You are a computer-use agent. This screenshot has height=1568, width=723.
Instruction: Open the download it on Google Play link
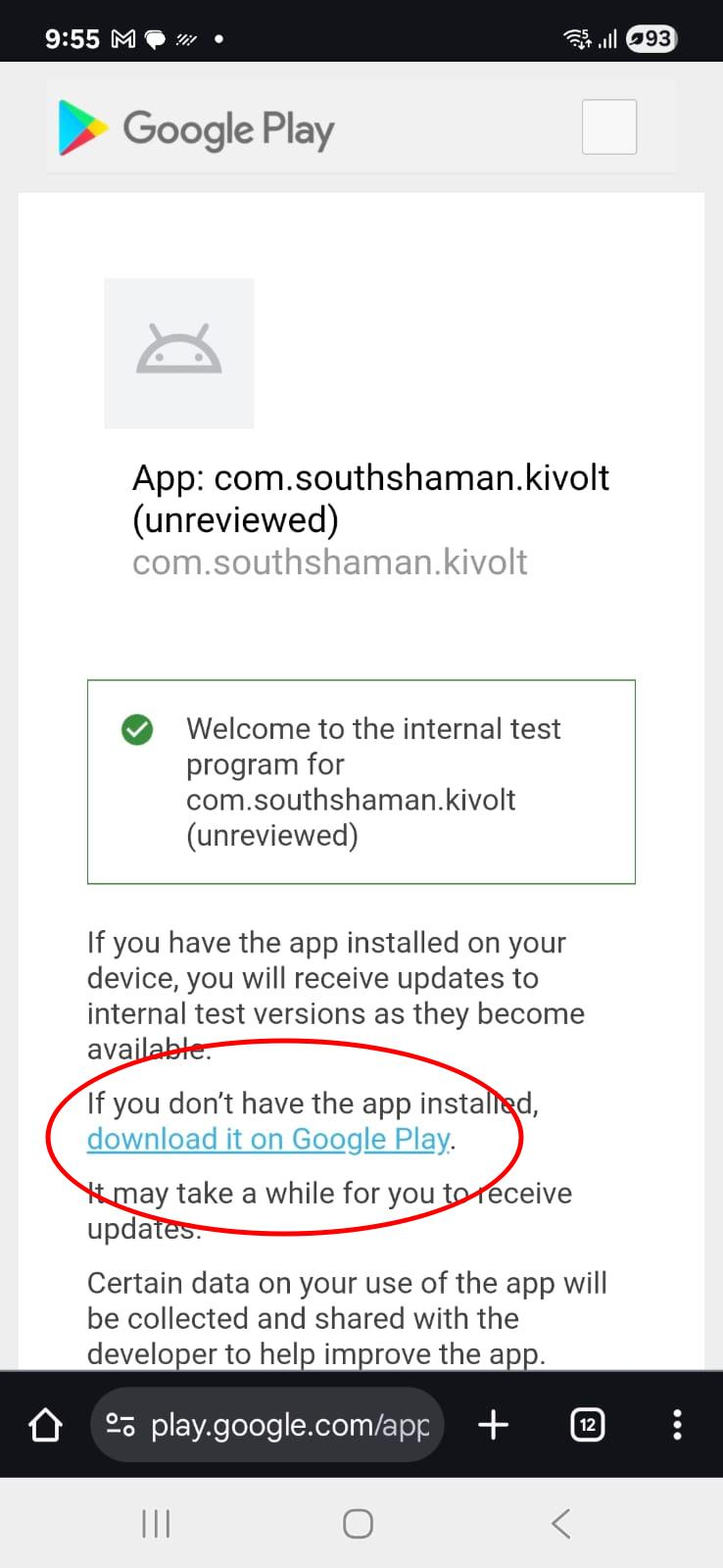coord(268,1139)
